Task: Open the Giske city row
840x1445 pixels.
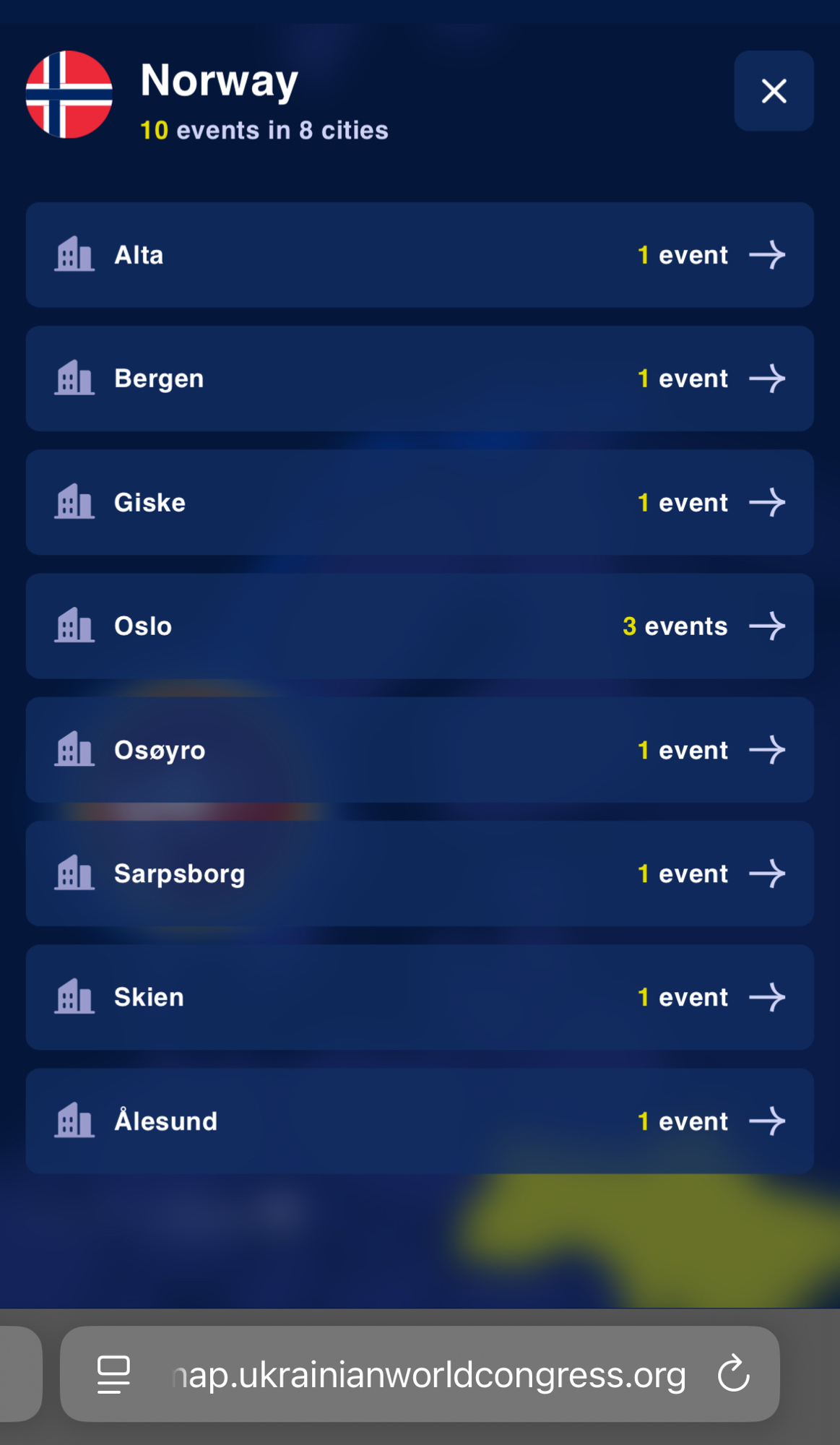Action: (x=419, y=502)
